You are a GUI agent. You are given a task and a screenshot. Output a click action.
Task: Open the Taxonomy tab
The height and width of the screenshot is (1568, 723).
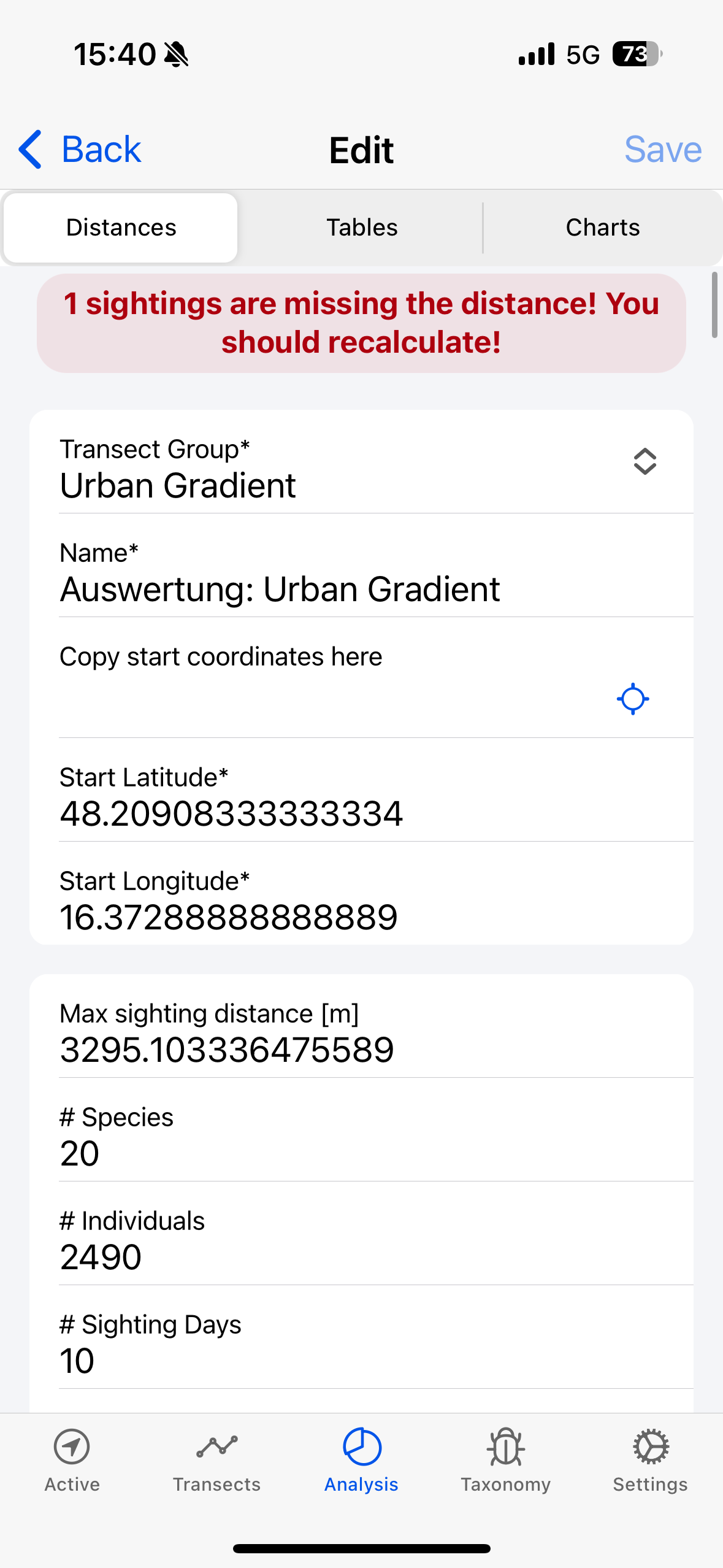[506, 1461]
